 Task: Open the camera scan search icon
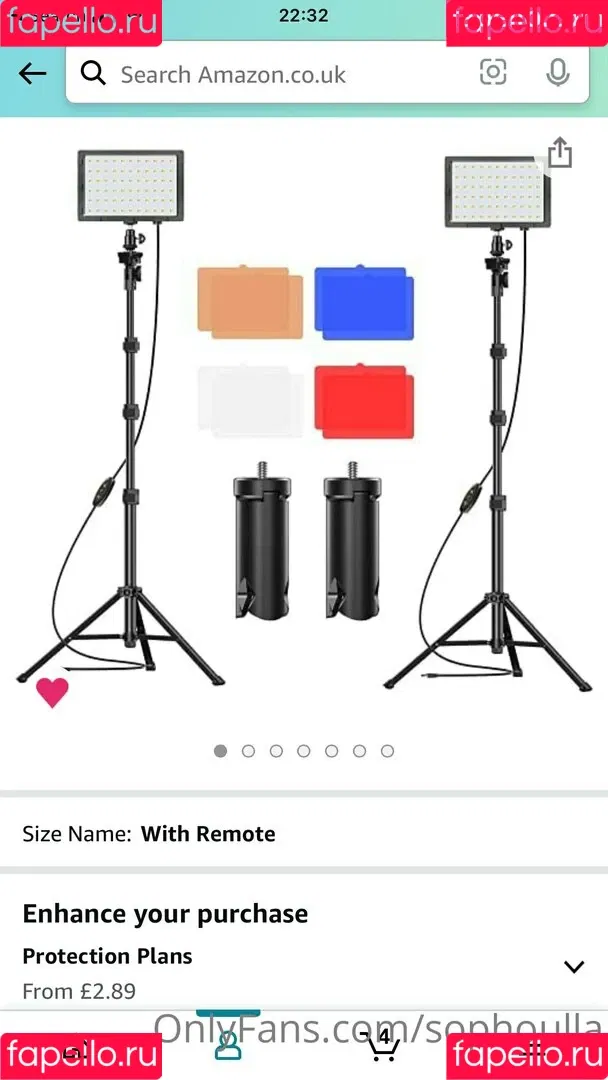(493, 73)
